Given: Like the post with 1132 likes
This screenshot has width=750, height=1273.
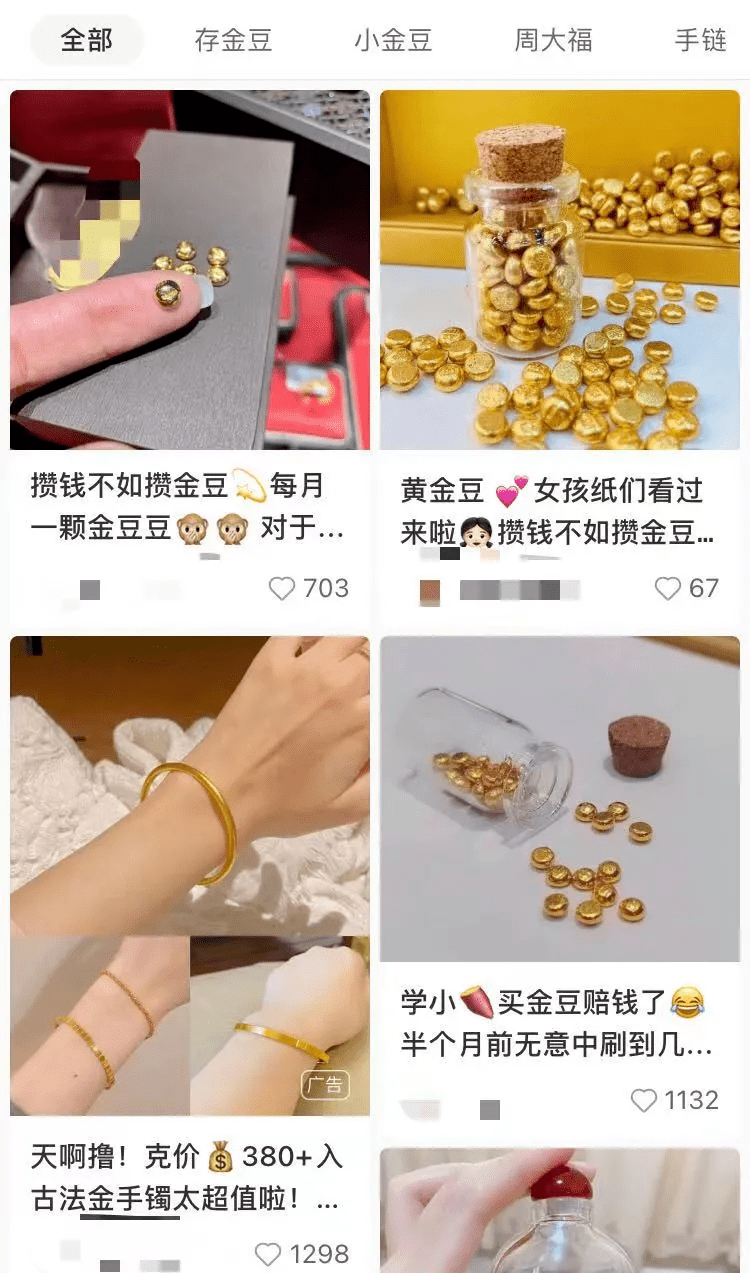Looking at the screenshot, I should [645, 1100].
